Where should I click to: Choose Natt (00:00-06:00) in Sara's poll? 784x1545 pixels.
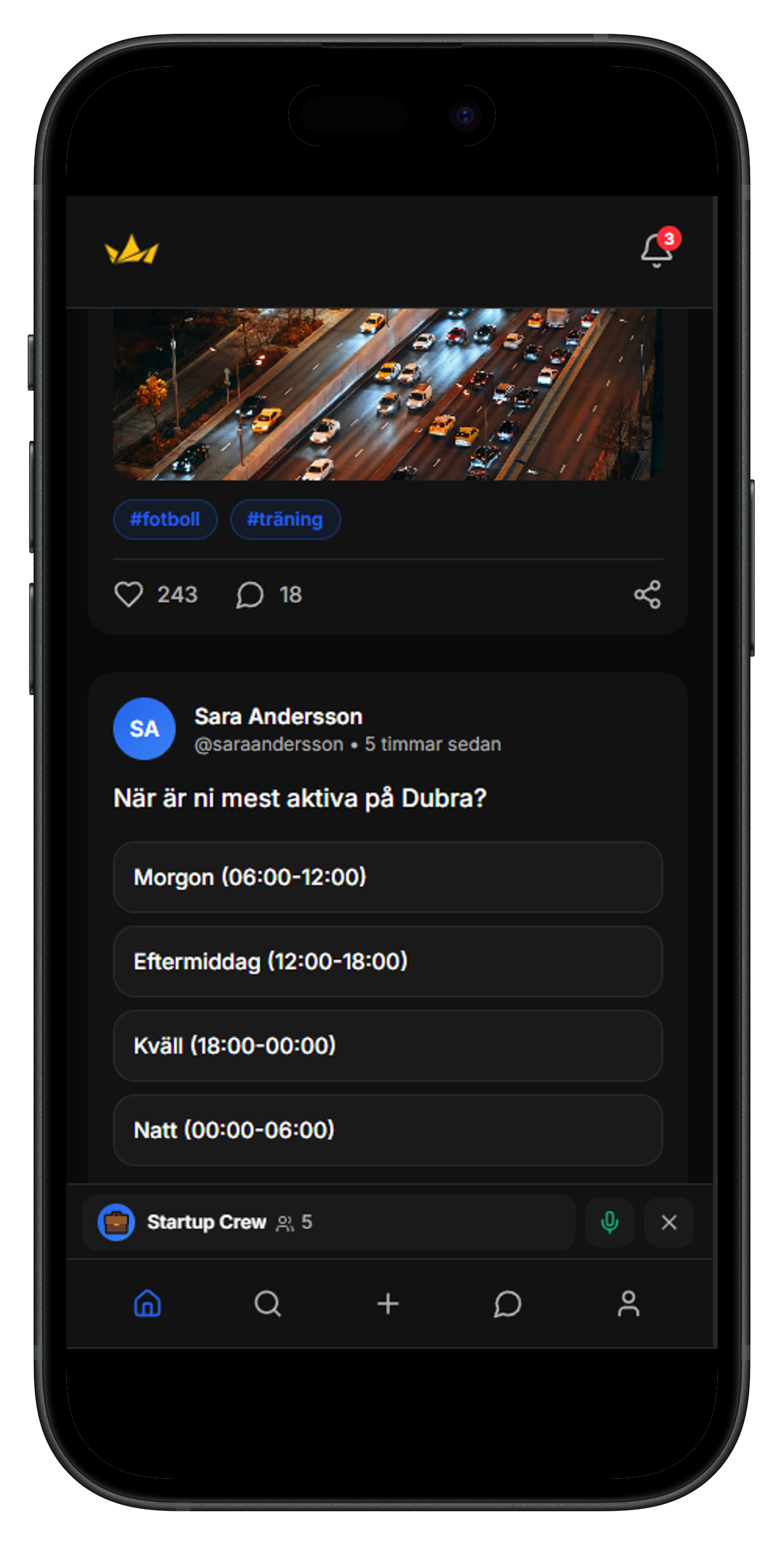click(387, 1130)
